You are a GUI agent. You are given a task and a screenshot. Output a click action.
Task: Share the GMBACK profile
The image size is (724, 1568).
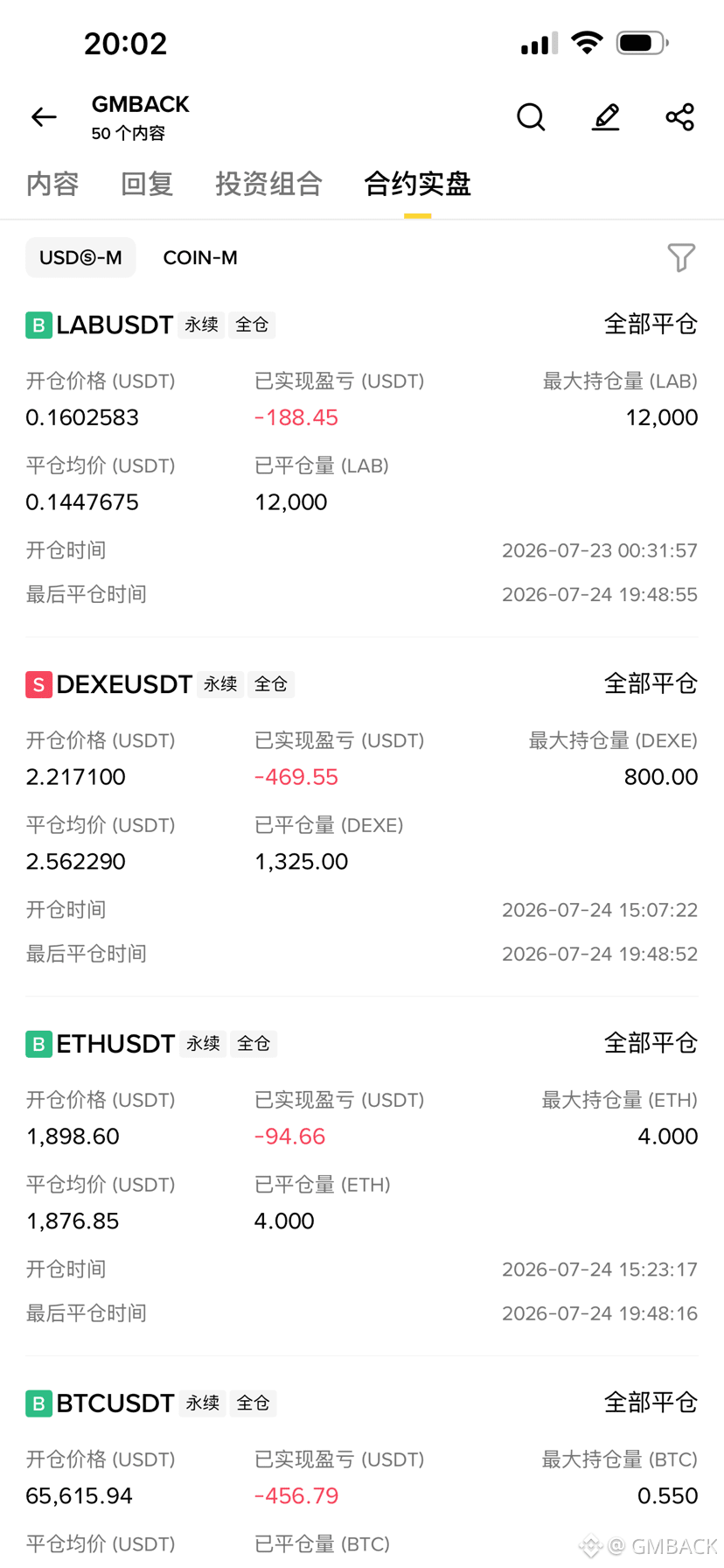[x=679, y=117]
